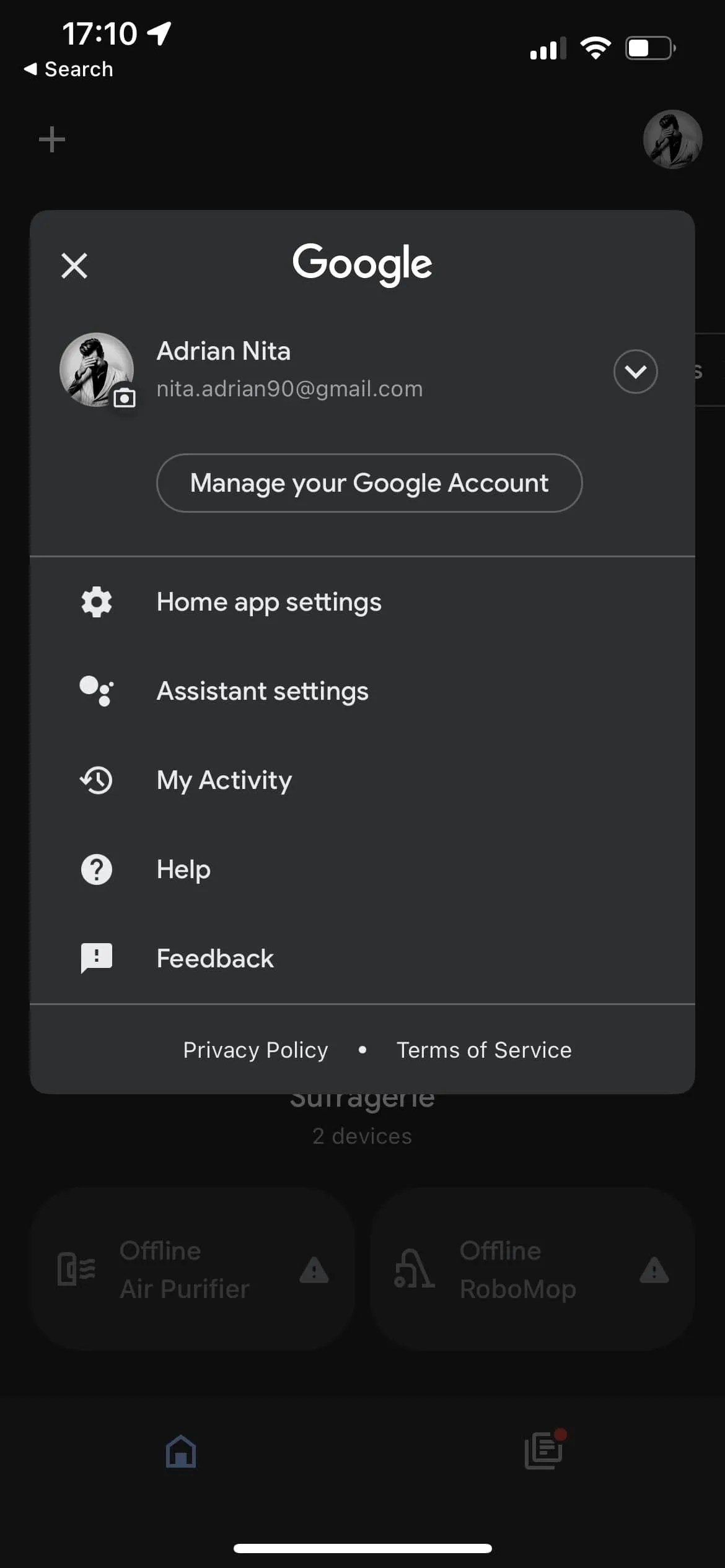
Task: Select the Home tab icon in bottom bar
Action: (180, 1450)
